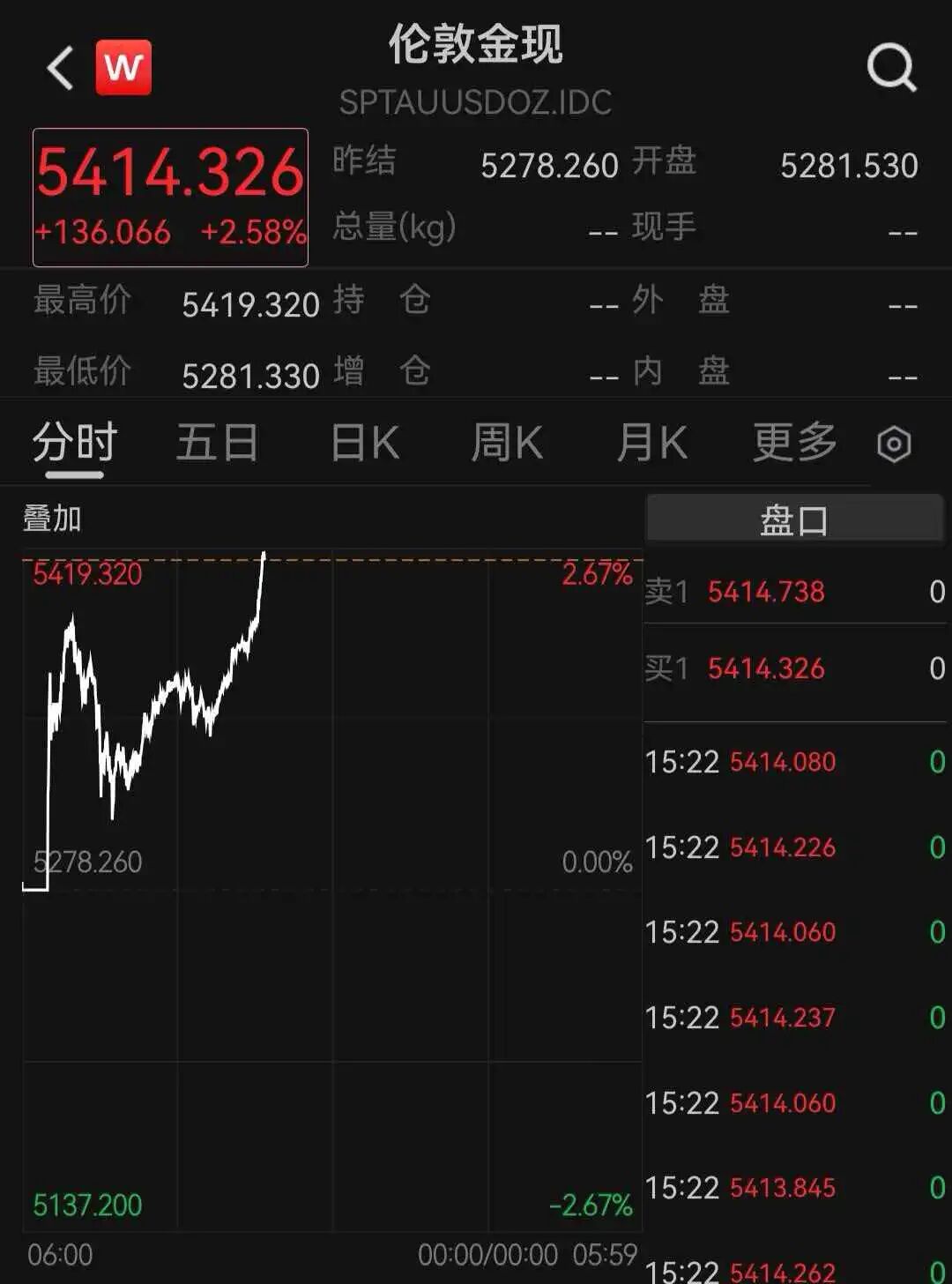Go back using the arrow icon
952x1284 pixels.
[60, 69]
